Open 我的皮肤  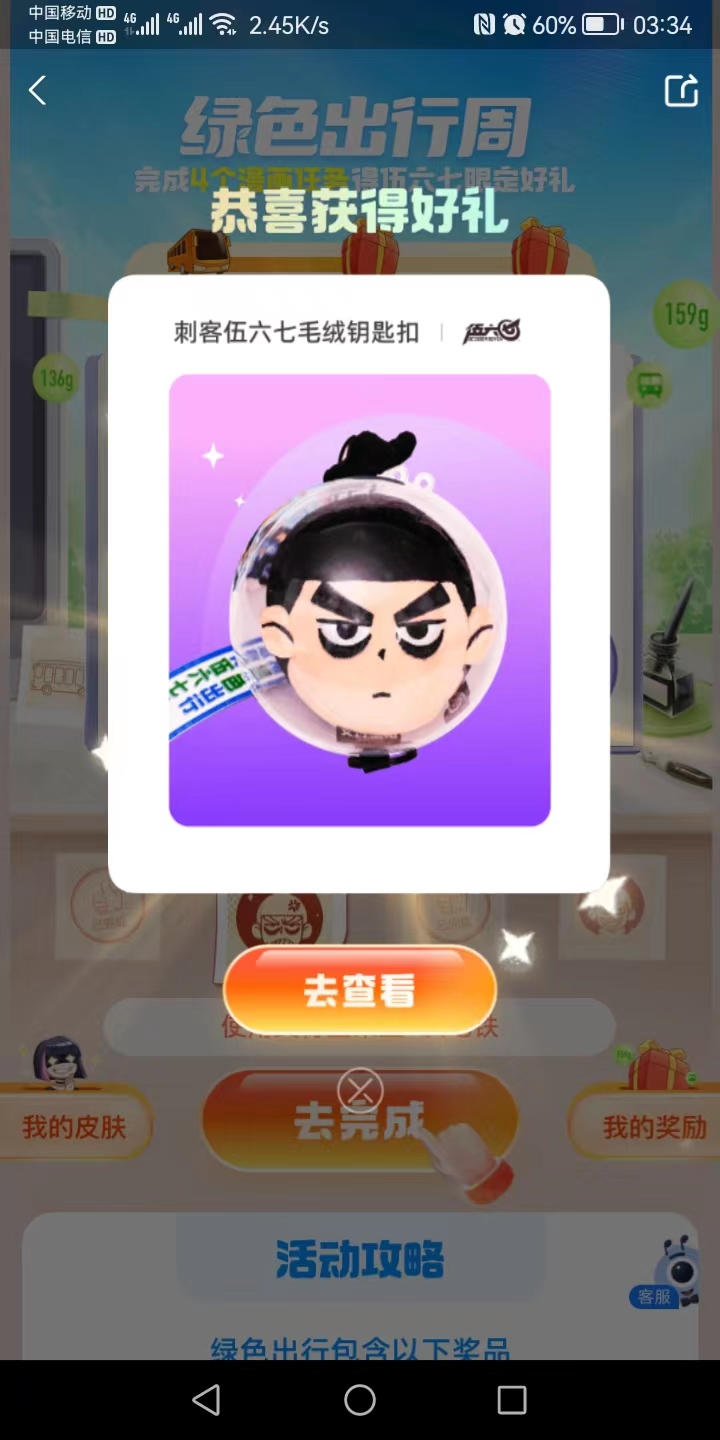74,1127
